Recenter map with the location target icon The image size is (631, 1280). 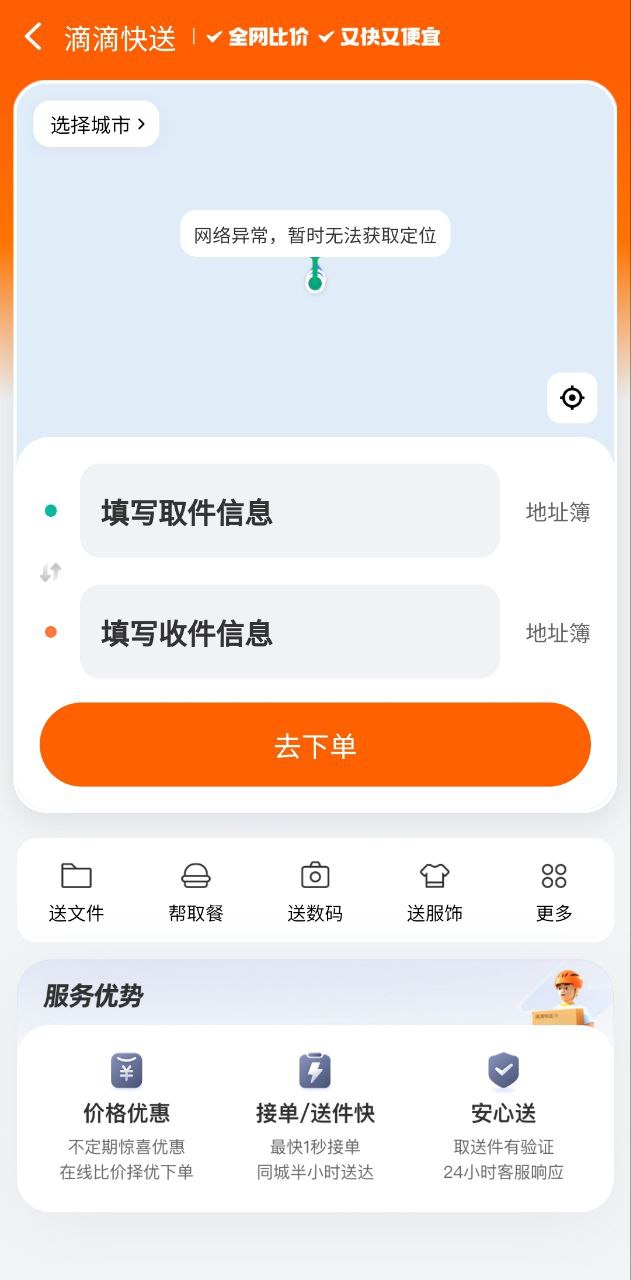(x=572, y=398)
